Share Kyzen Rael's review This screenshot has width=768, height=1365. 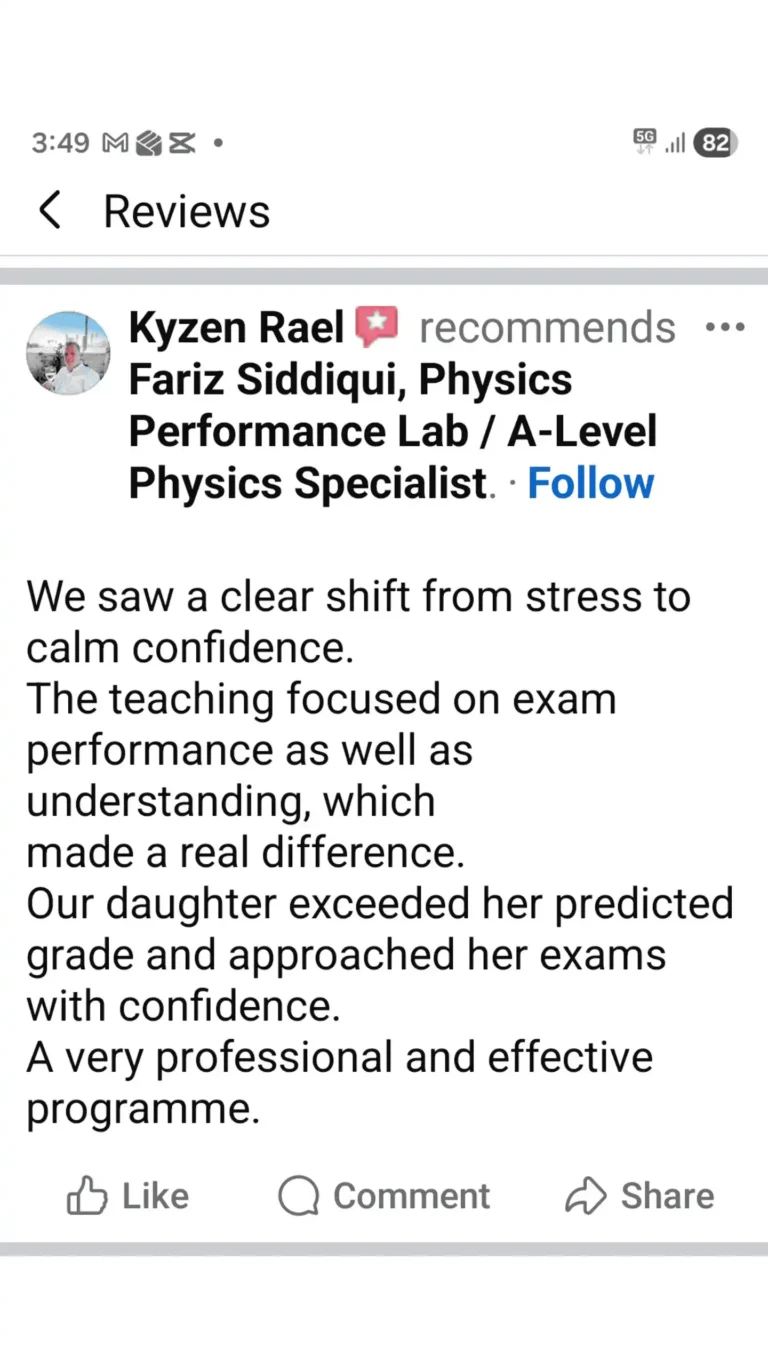640,1196
